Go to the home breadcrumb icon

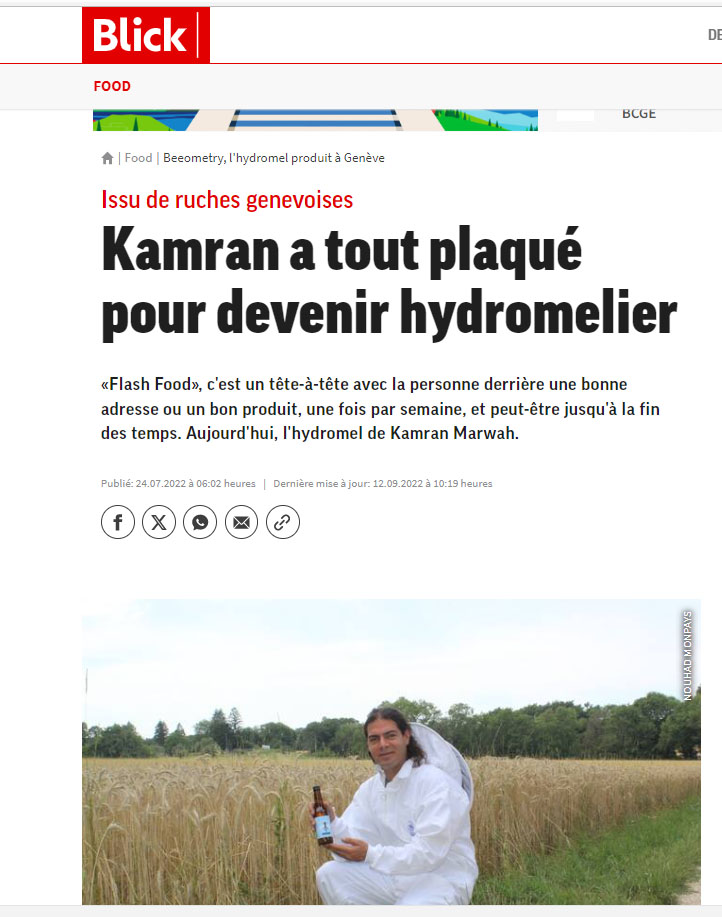[x=107, y=158]
